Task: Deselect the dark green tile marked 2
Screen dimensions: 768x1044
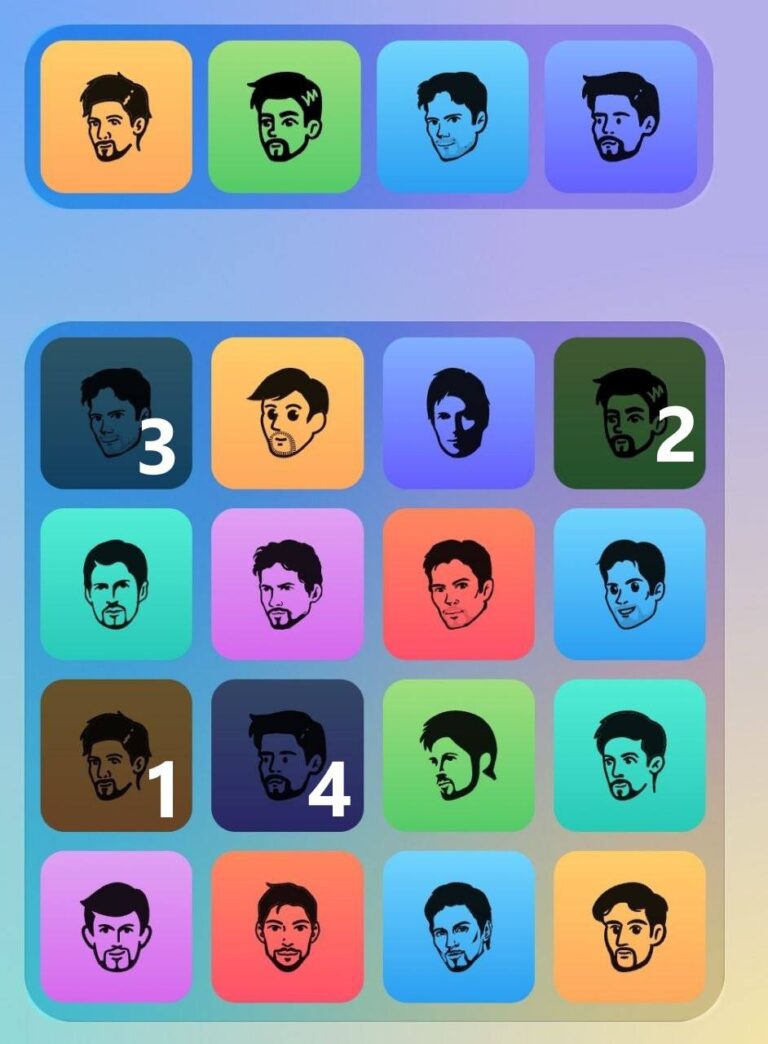Action: click(x=629, y=412)
